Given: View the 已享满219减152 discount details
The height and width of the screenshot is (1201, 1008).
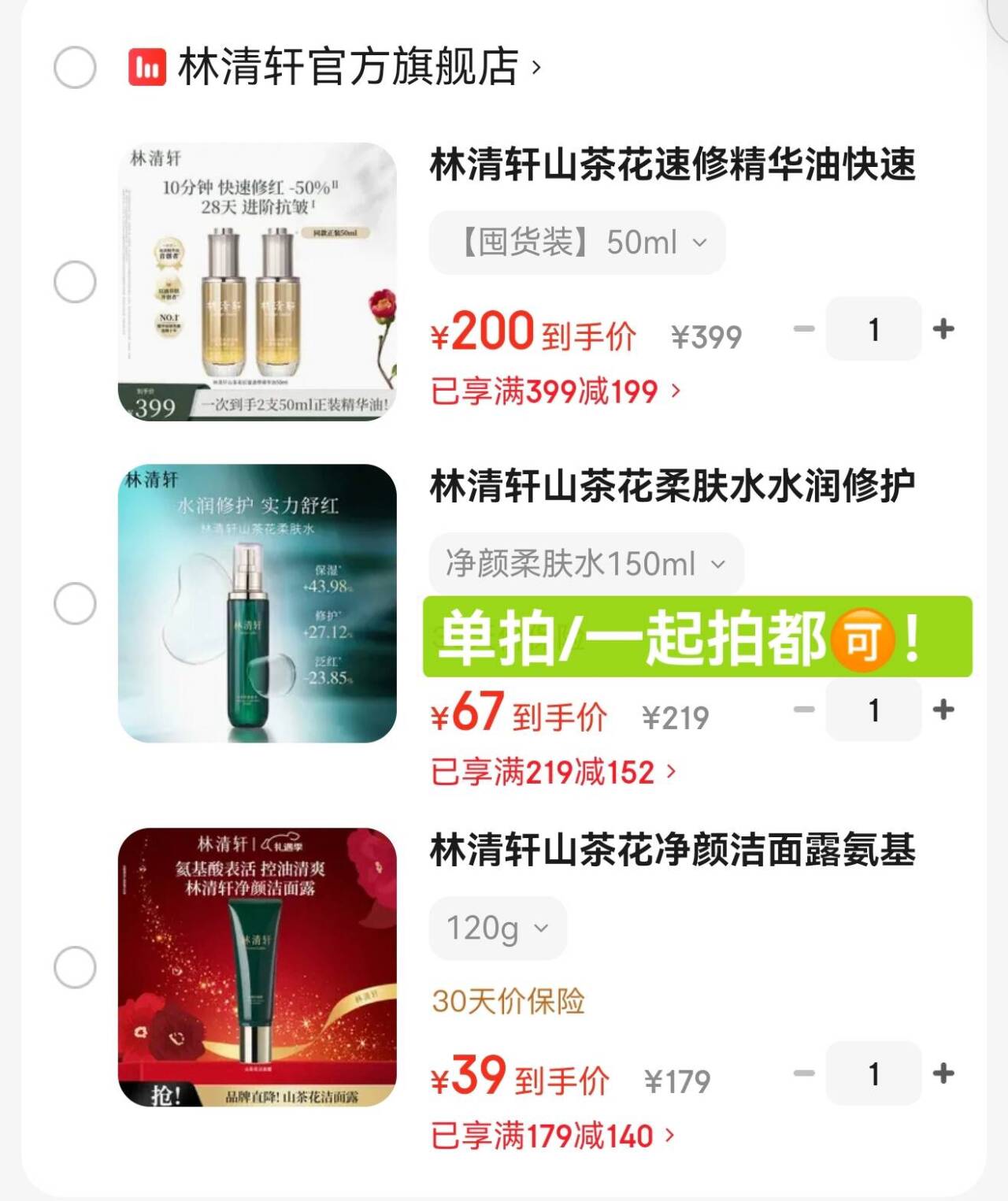Looking at the screenshot, I should coord(553,773).
